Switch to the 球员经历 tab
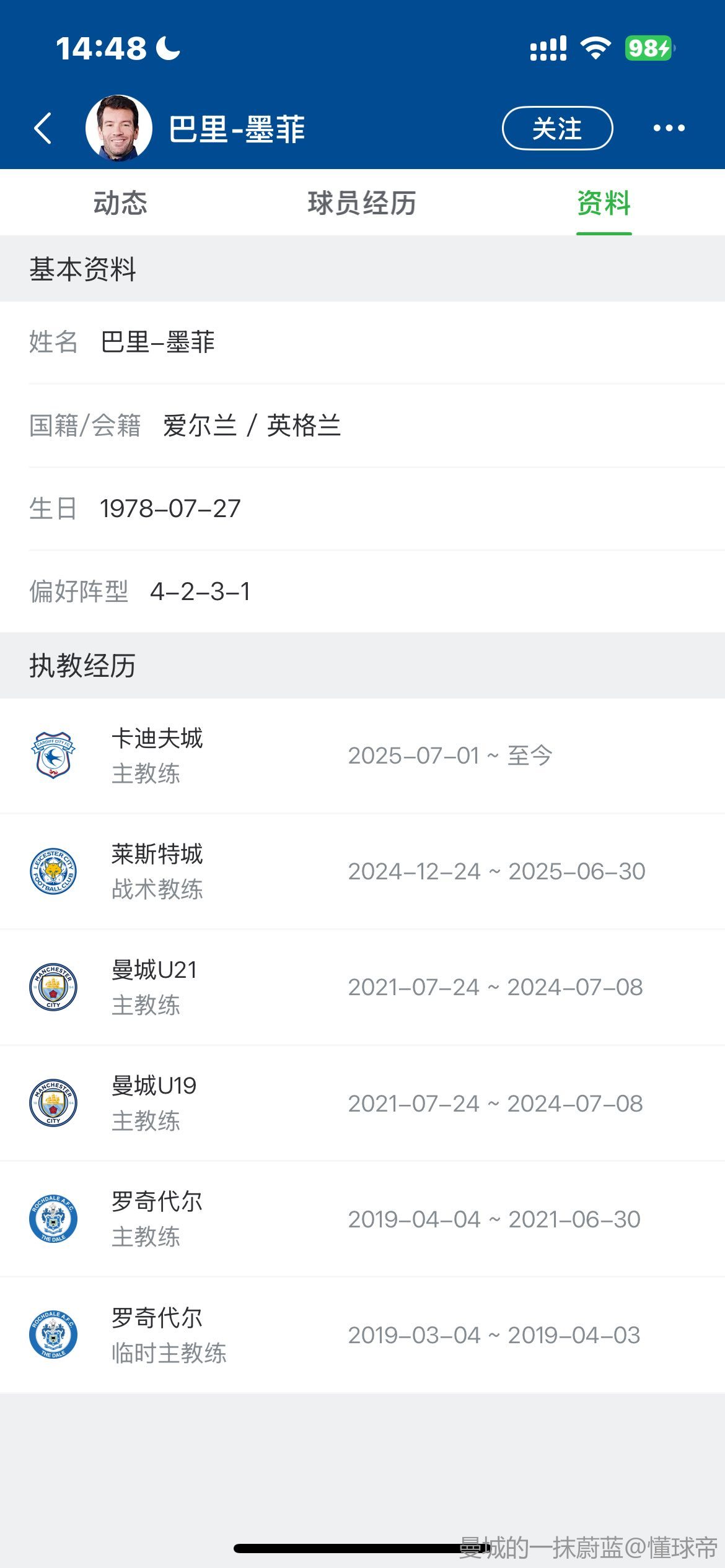This screenshot has width=725, height=1568. point(362,203)
